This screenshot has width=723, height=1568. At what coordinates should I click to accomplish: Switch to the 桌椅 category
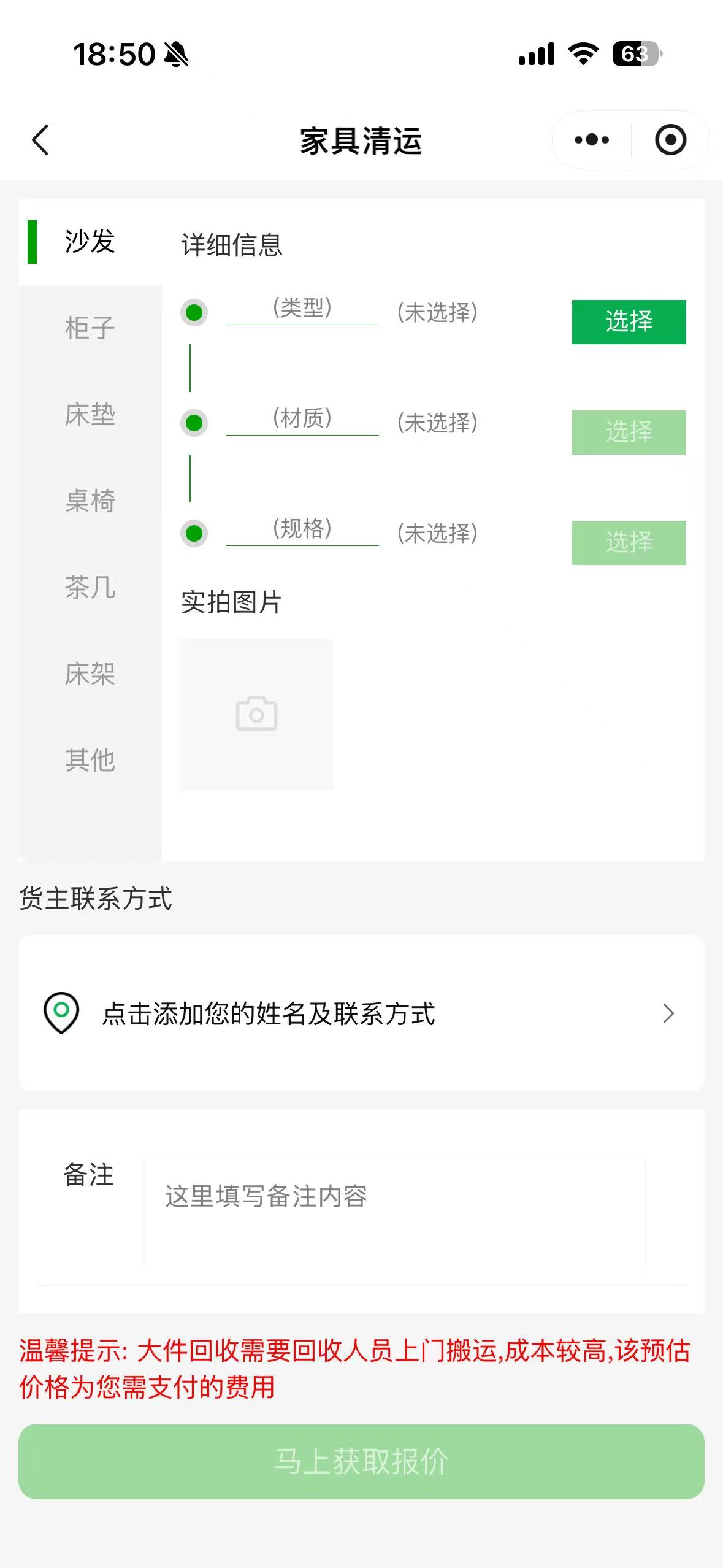pos(90,501)
